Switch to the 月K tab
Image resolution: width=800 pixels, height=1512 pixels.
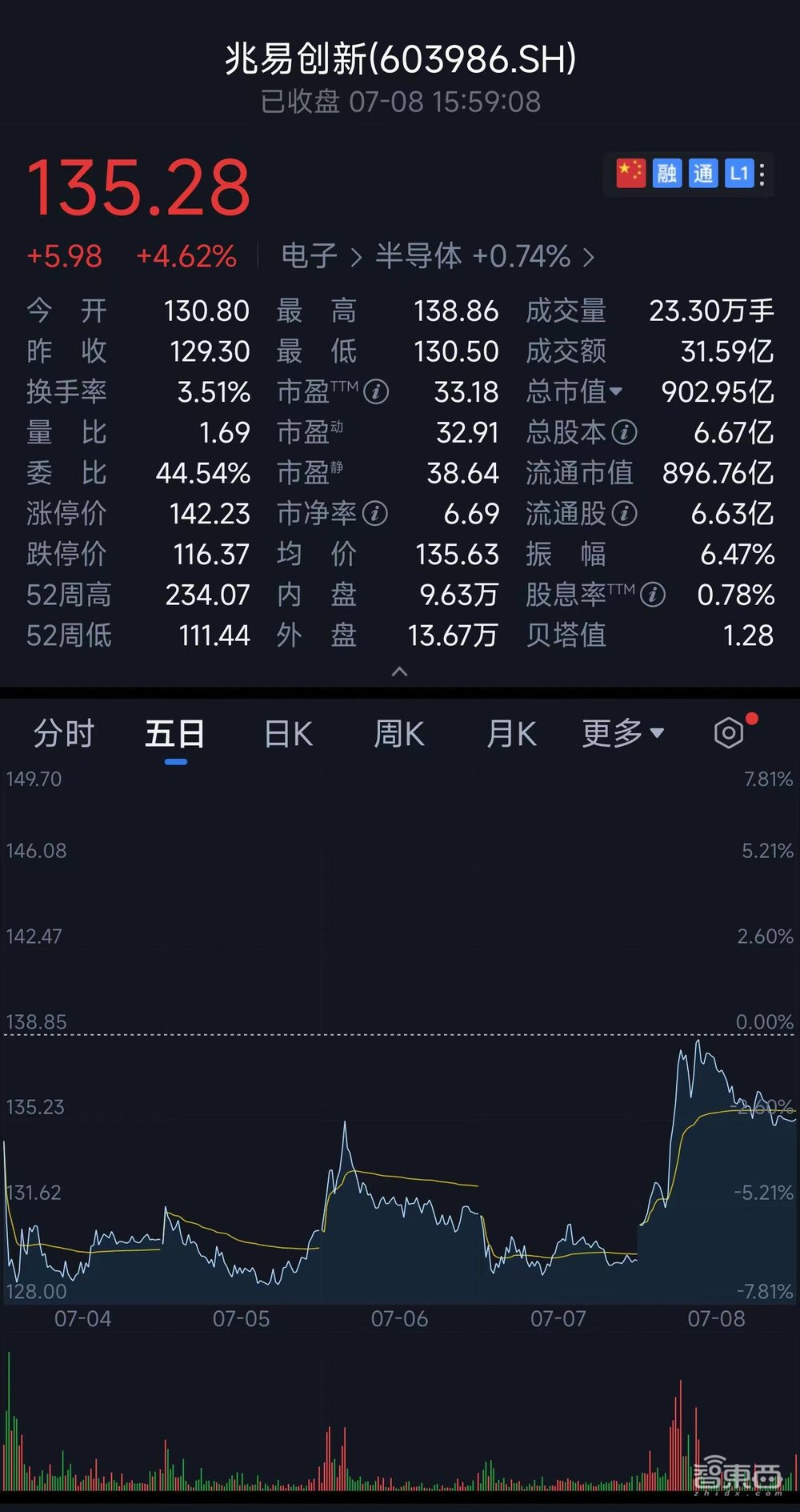click(x=510, y=732)
